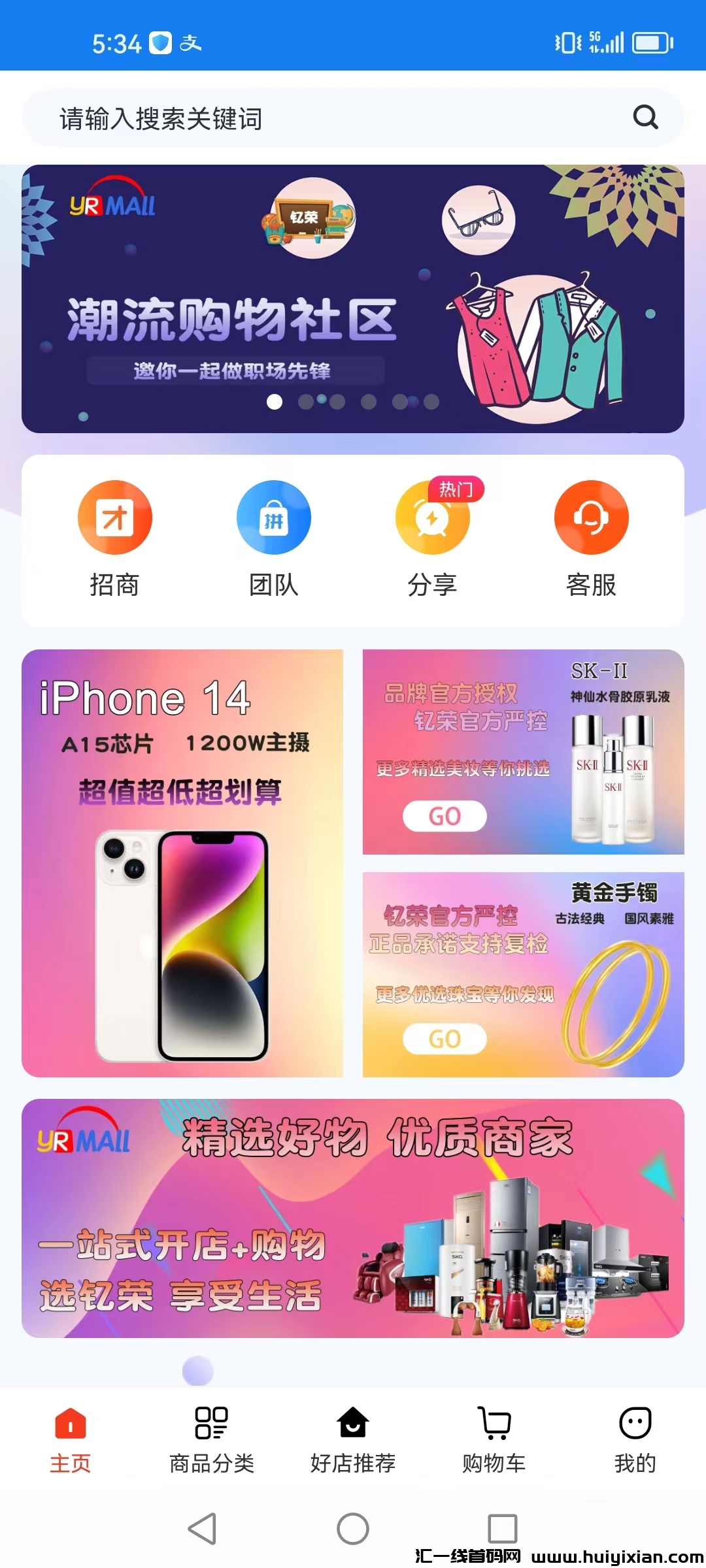Tap GO on the SK-II beauty card
This screenshot has width=706, height=1568.
point(445,816)
